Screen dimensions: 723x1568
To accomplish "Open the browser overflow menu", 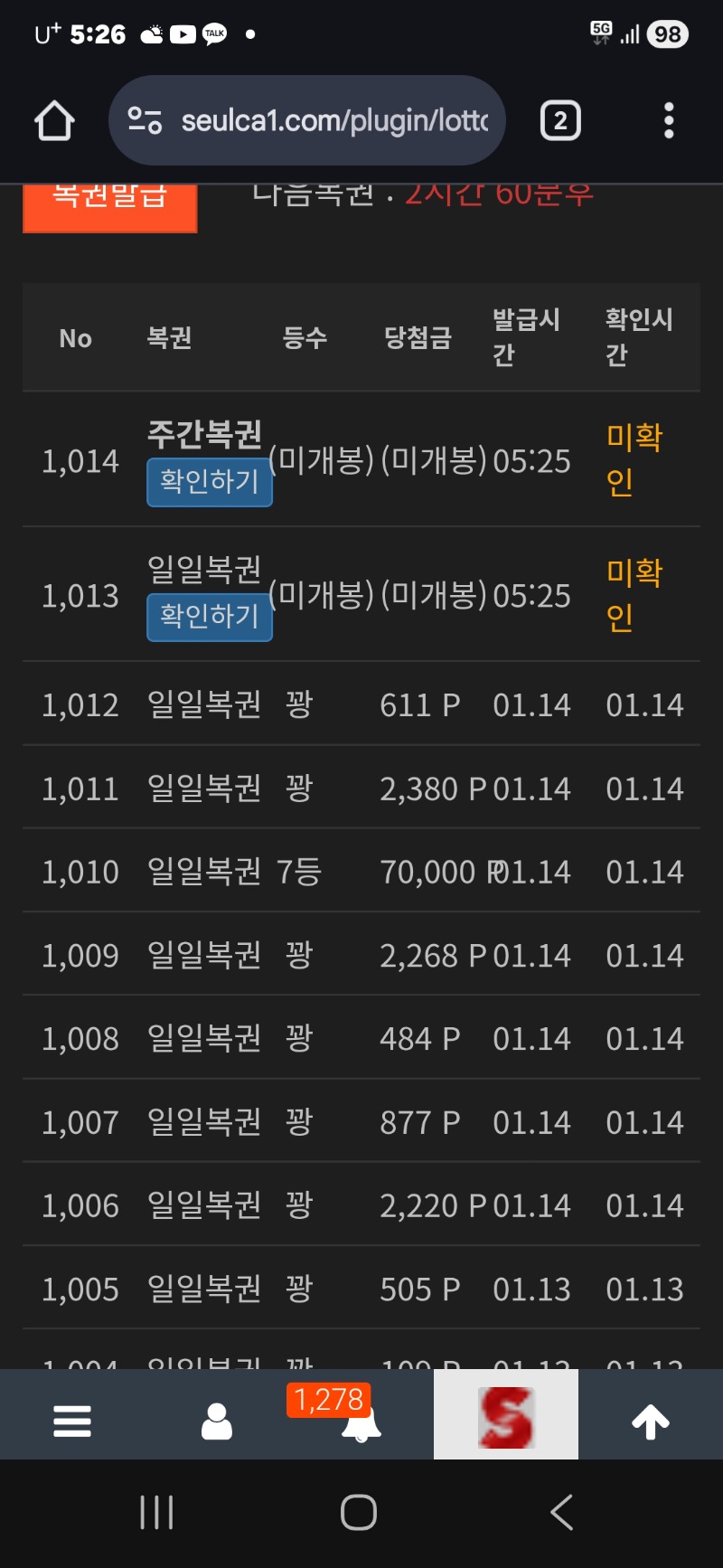I will [x=669, y=121].
